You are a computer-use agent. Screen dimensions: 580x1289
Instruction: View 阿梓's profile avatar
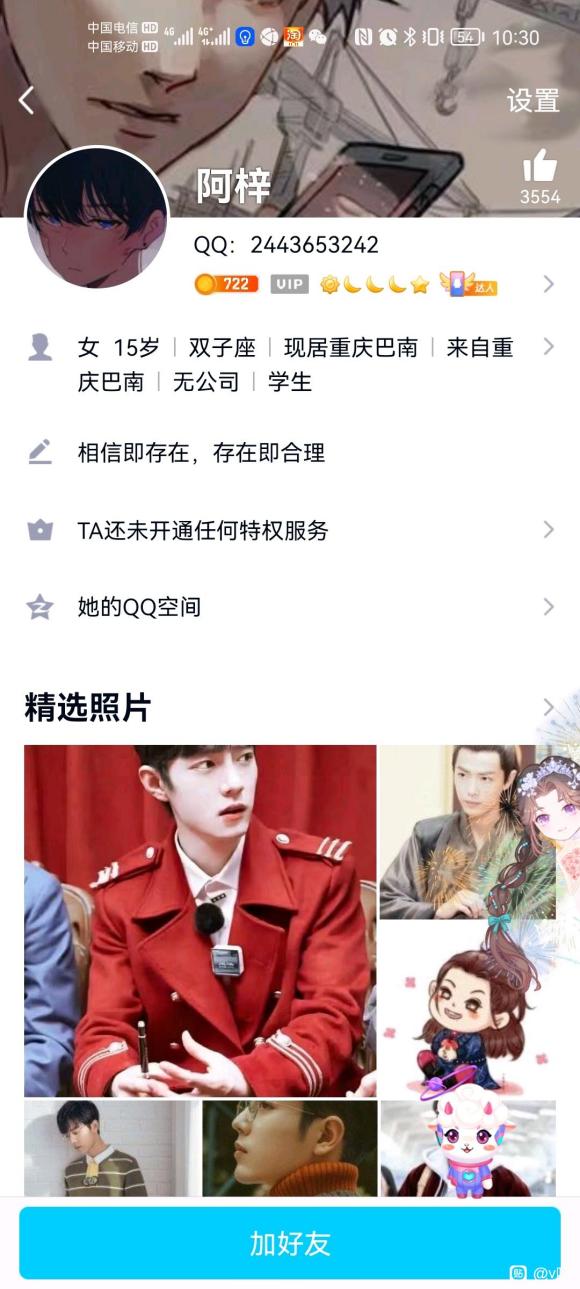(97, 220)
